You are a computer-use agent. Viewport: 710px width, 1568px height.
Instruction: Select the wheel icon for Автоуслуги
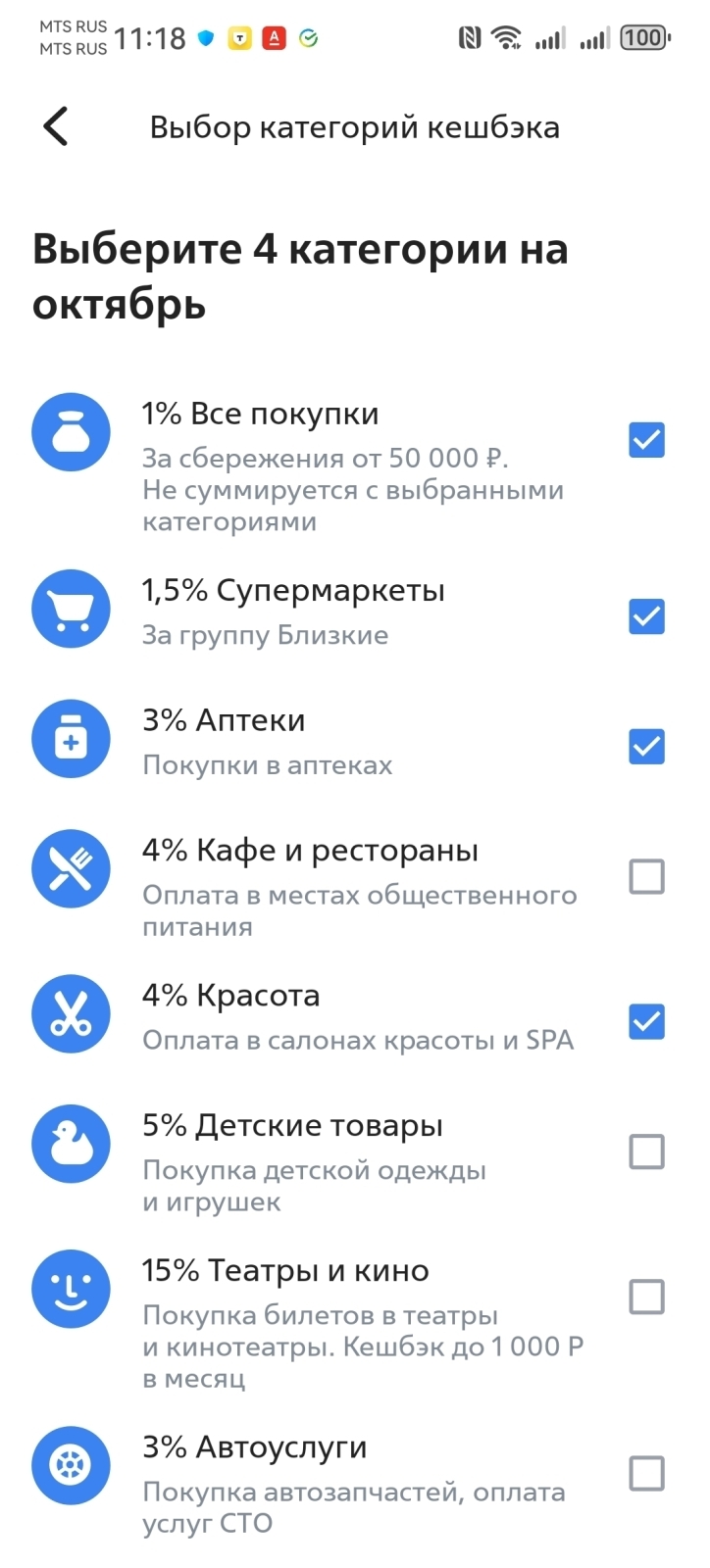click(x=71, y=1464)
